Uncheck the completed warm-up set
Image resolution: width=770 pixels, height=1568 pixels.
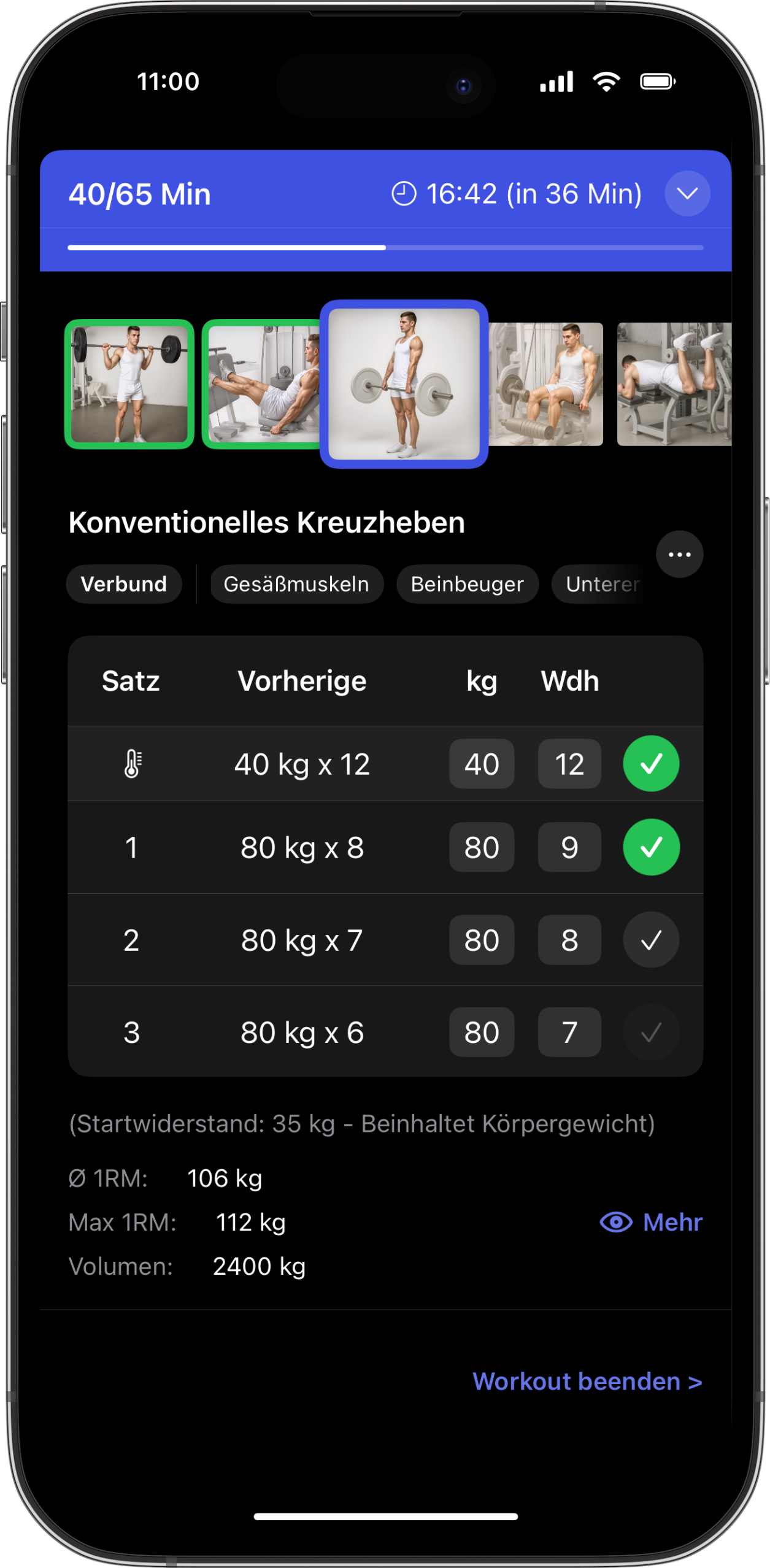coord(651,764)
